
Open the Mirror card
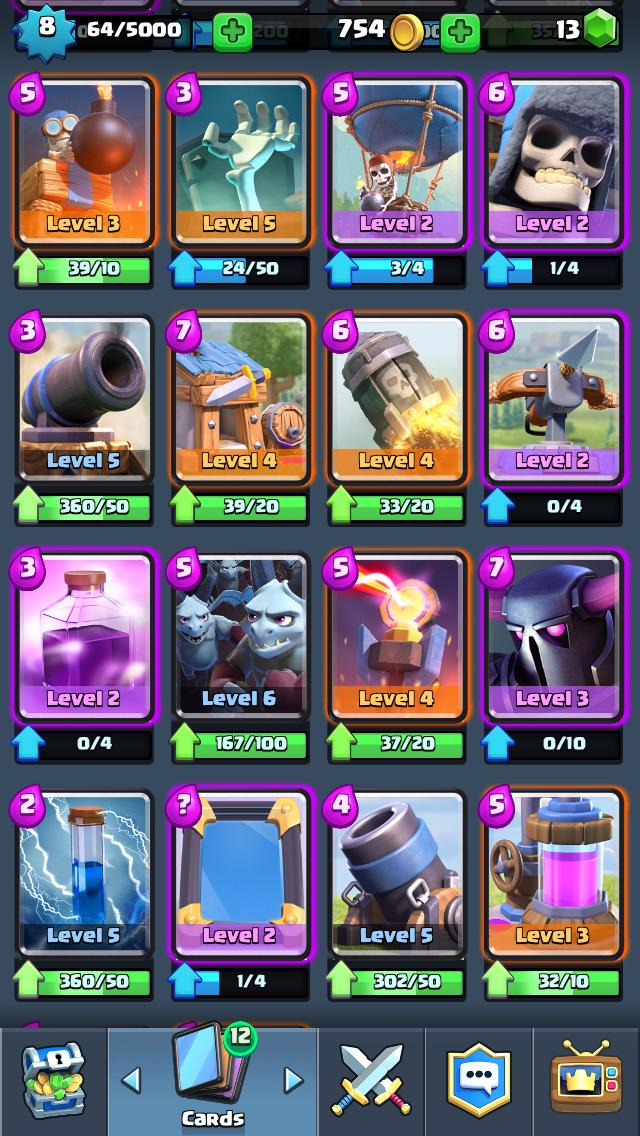point(241,873)
